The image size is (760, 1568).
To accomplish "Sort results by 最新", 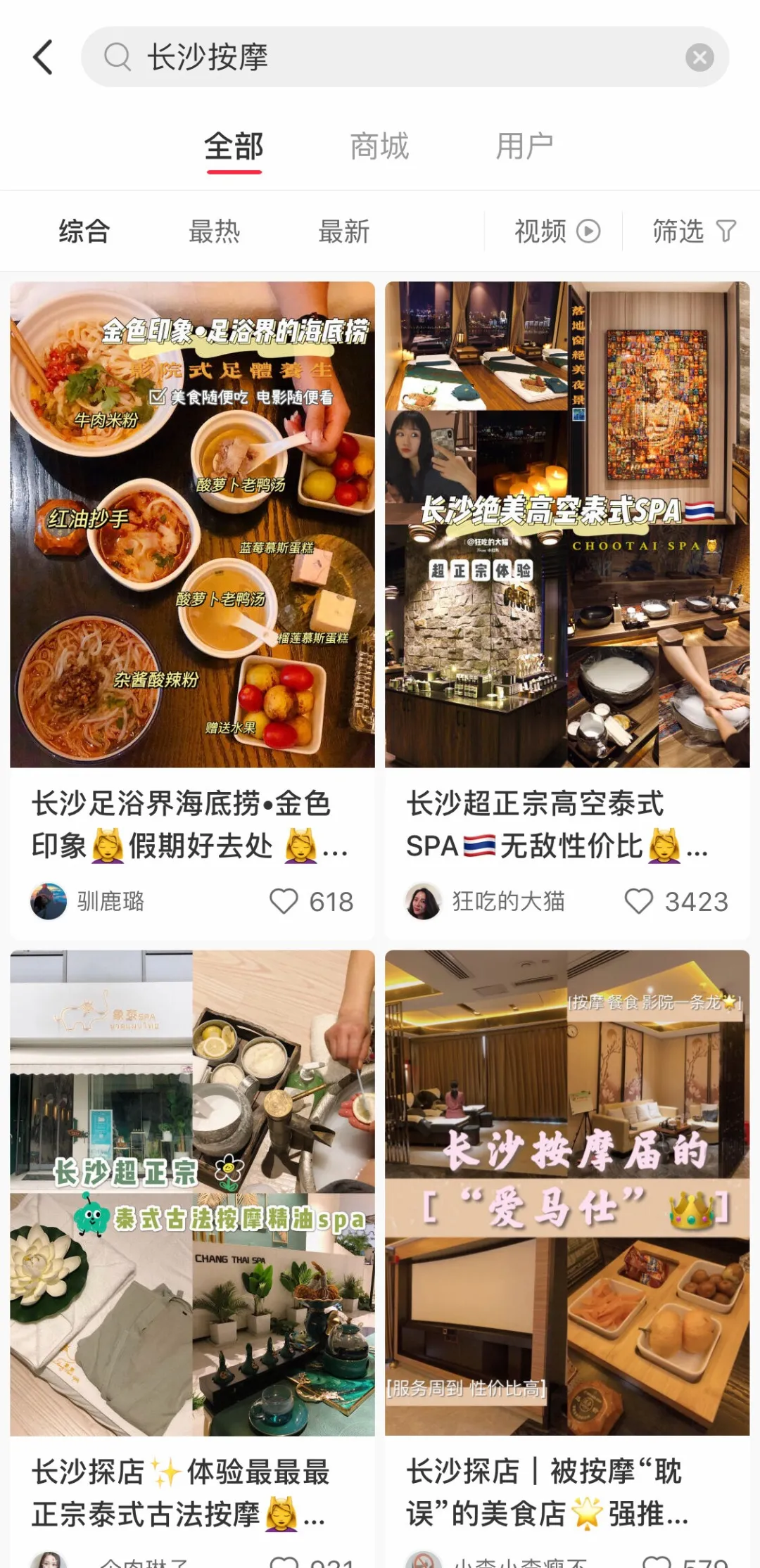I will pos(344,231).
